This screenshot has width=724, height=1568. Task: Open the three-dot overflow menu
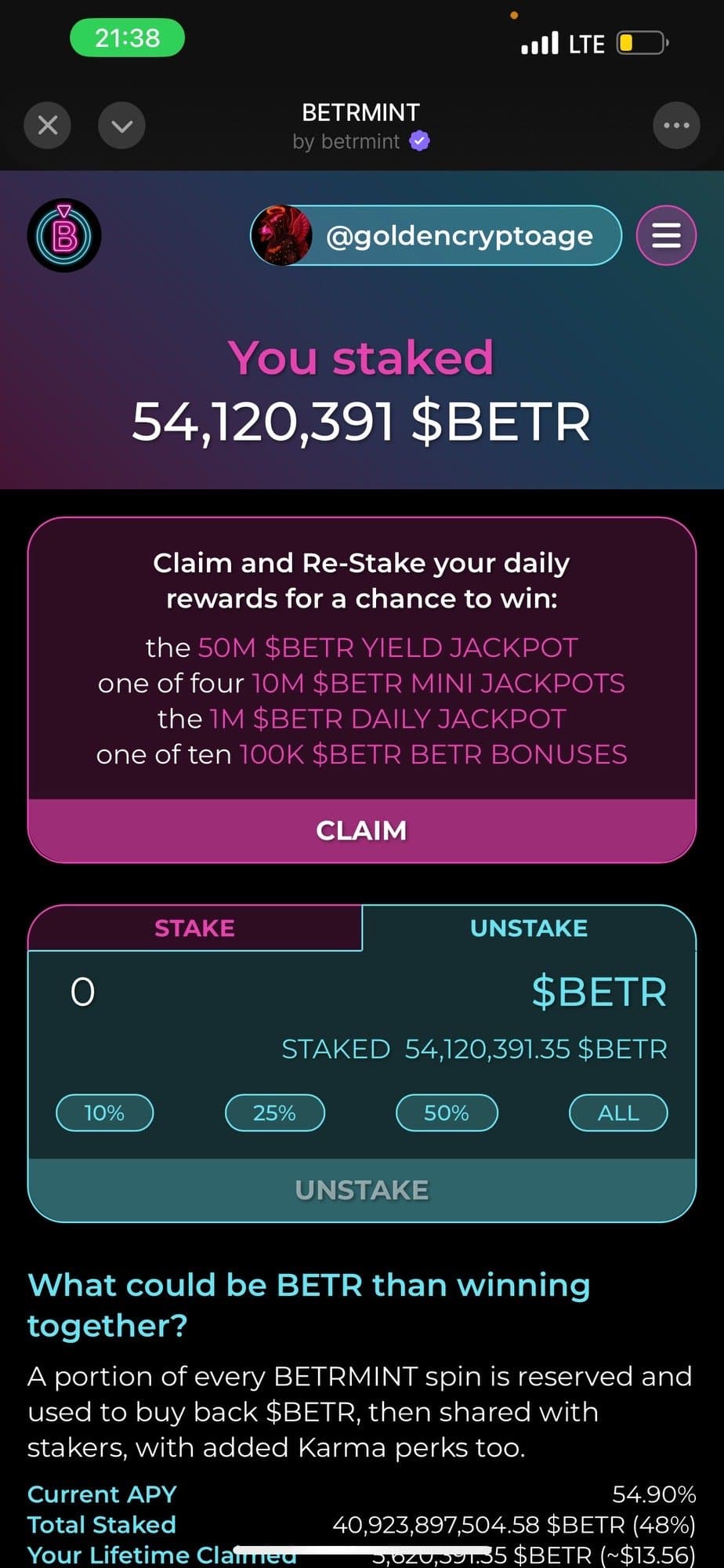(x=676, y=125)
